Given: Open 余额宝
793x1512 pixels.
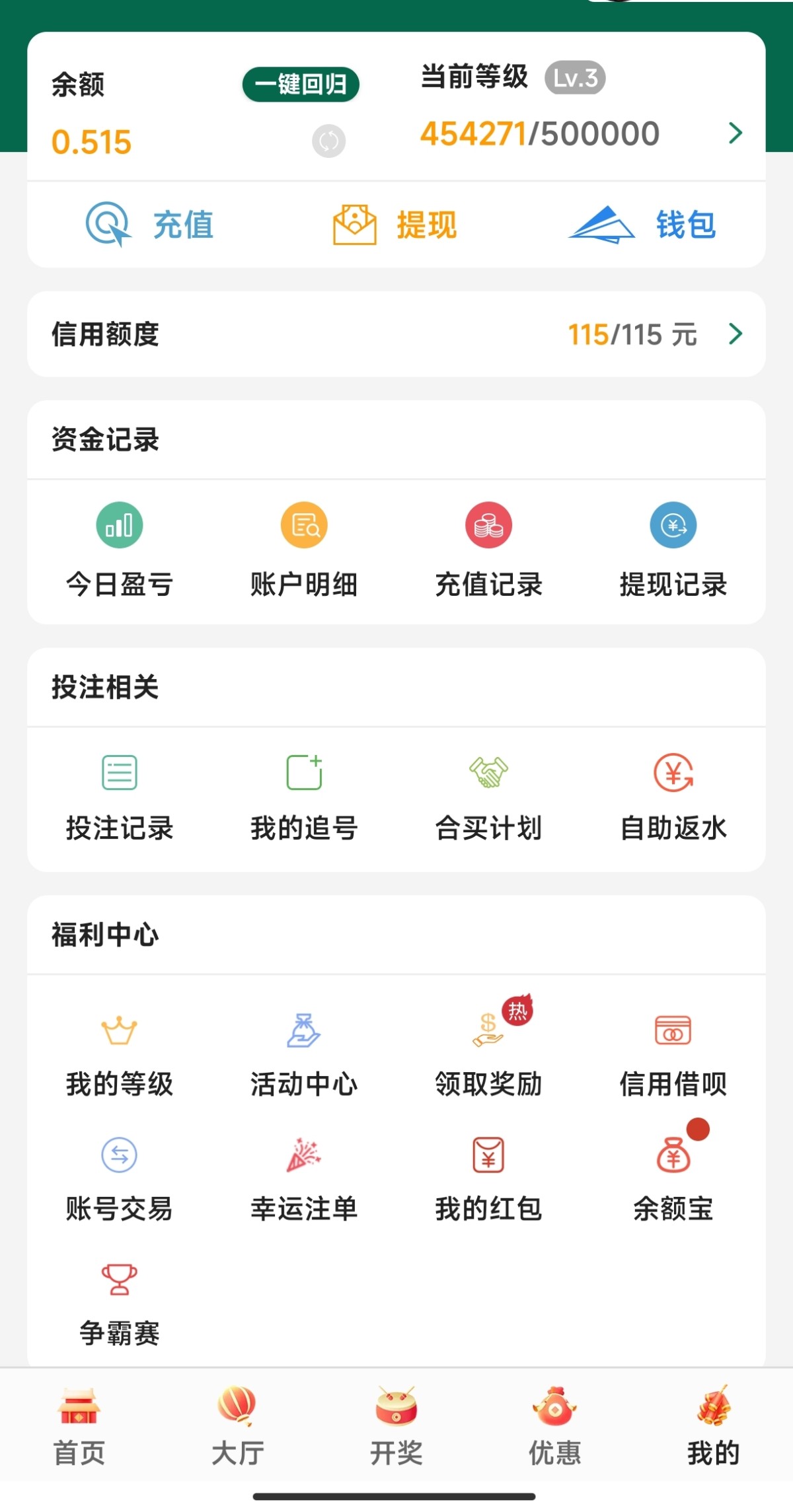Looking at the screenshot, I should coord(673,1178).
